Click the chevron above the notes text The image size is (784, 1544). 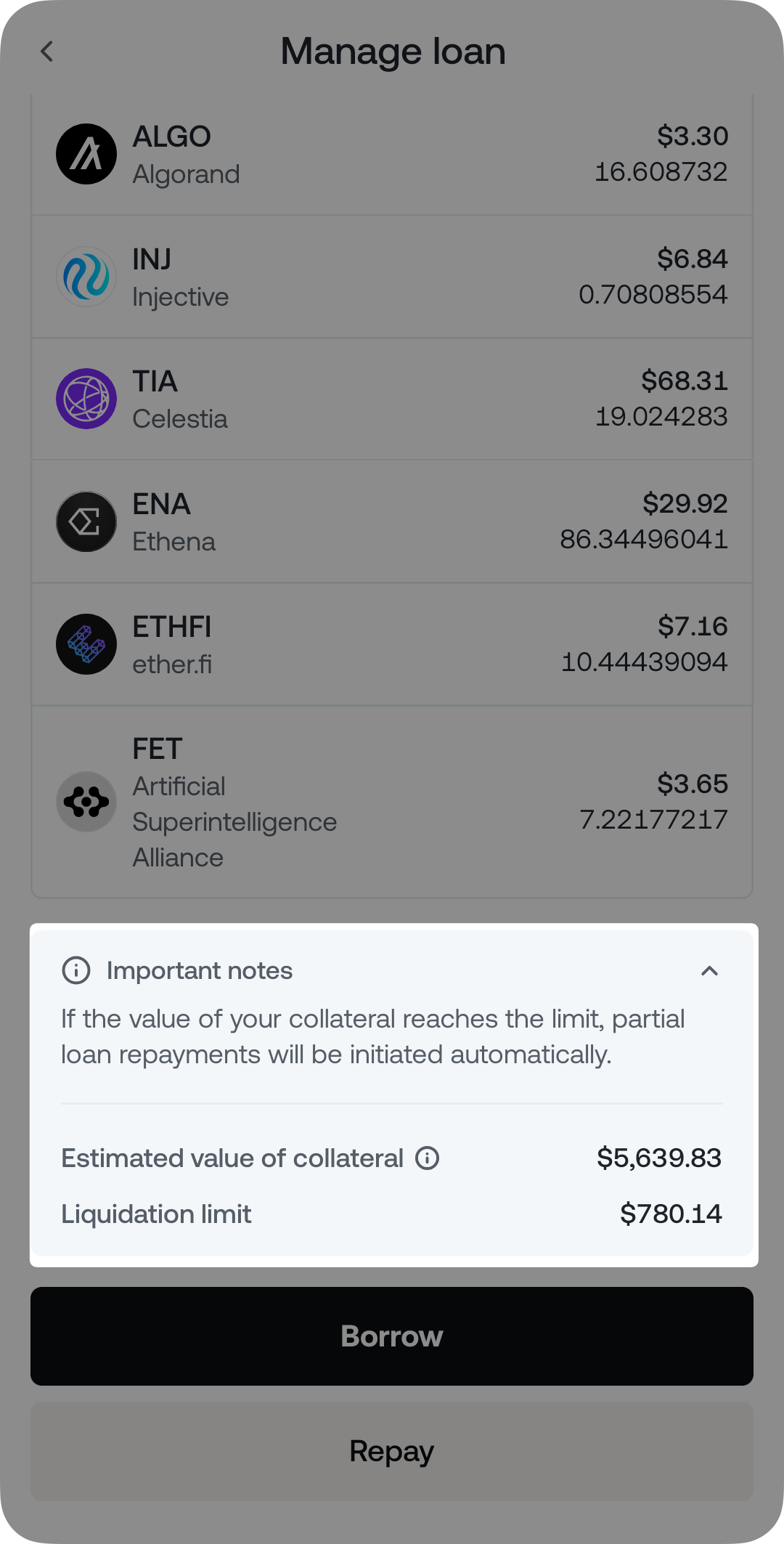pyautogui.click(x=710, y=970)
